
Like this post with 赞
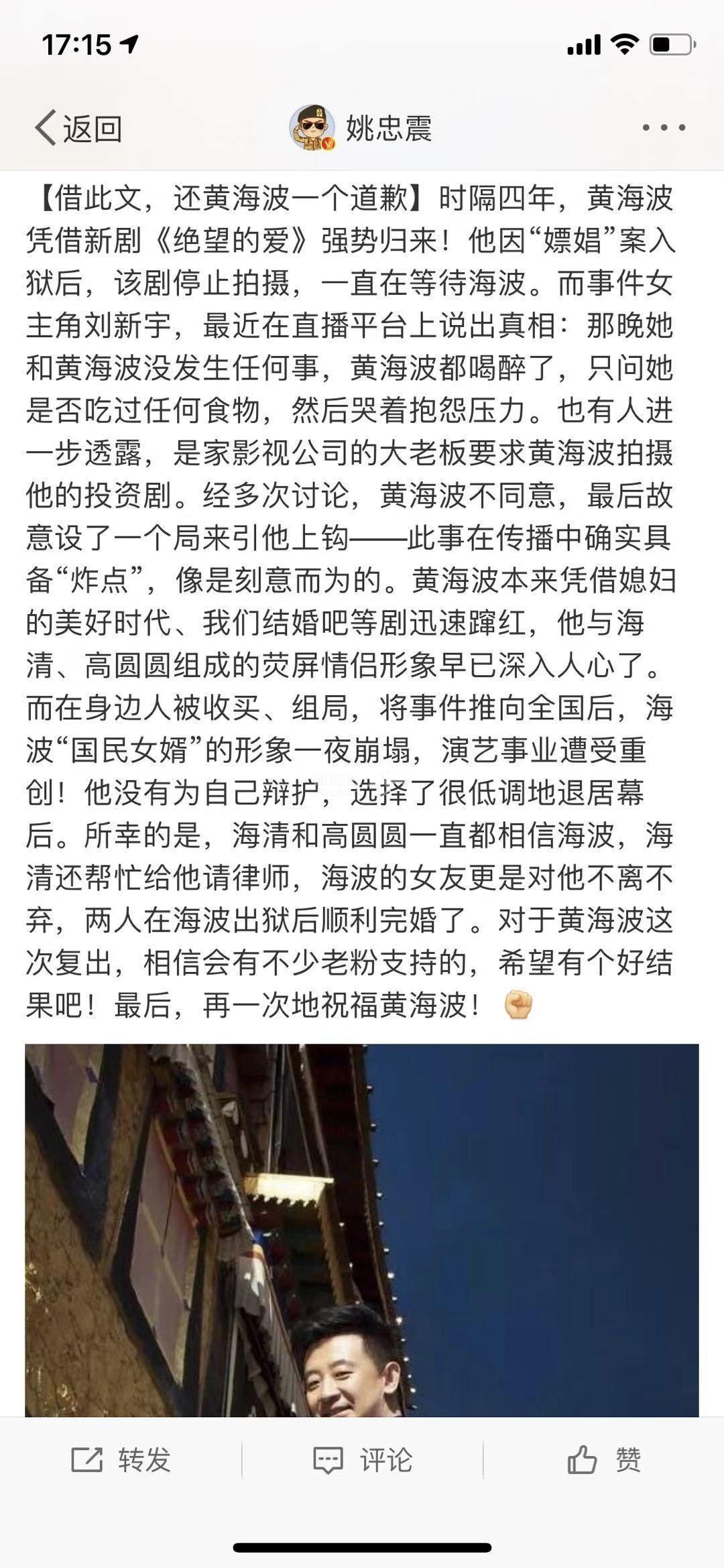click(604, 1459)
